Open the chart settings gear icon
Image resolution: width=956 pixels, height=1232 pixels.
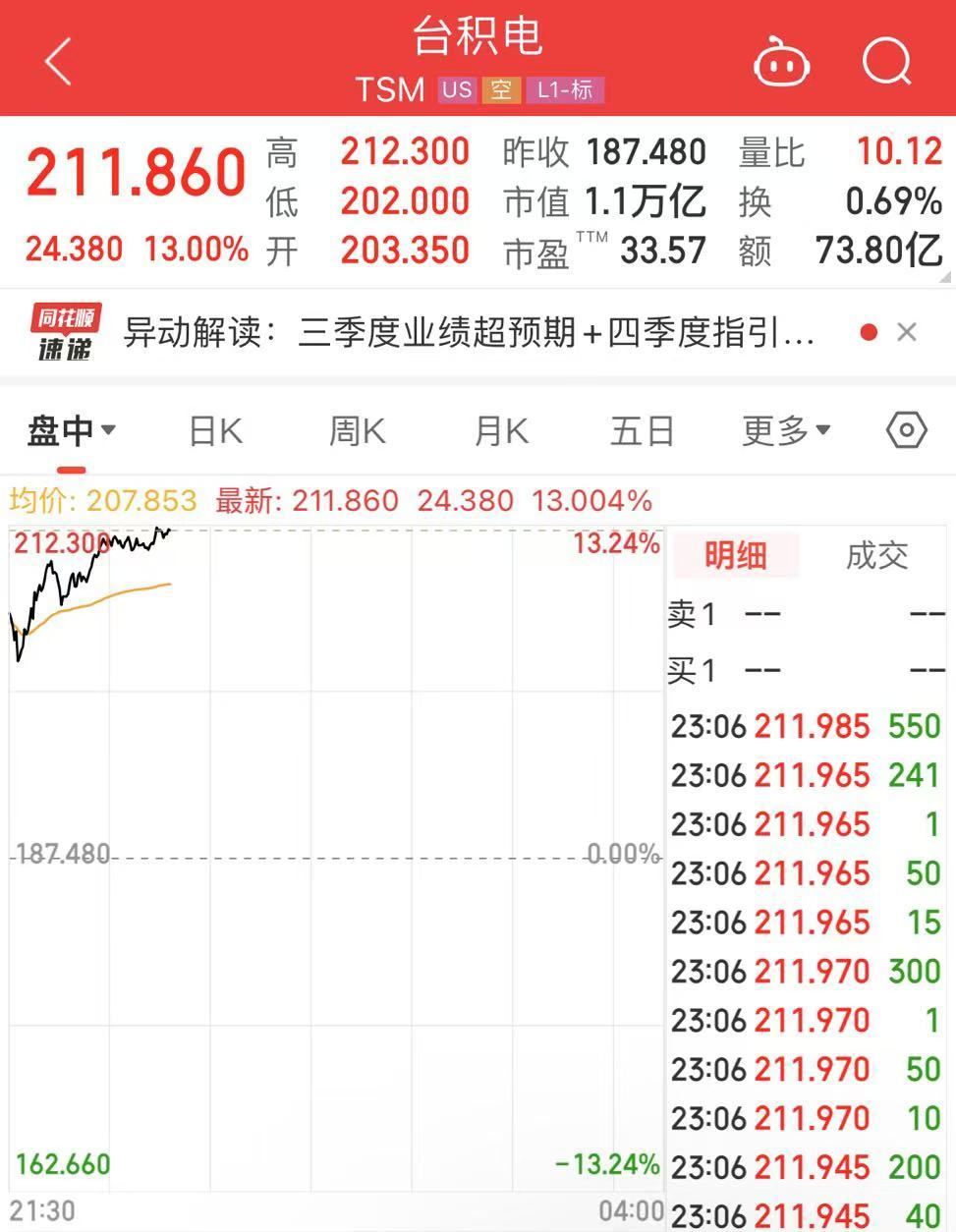tap(905, 429)
